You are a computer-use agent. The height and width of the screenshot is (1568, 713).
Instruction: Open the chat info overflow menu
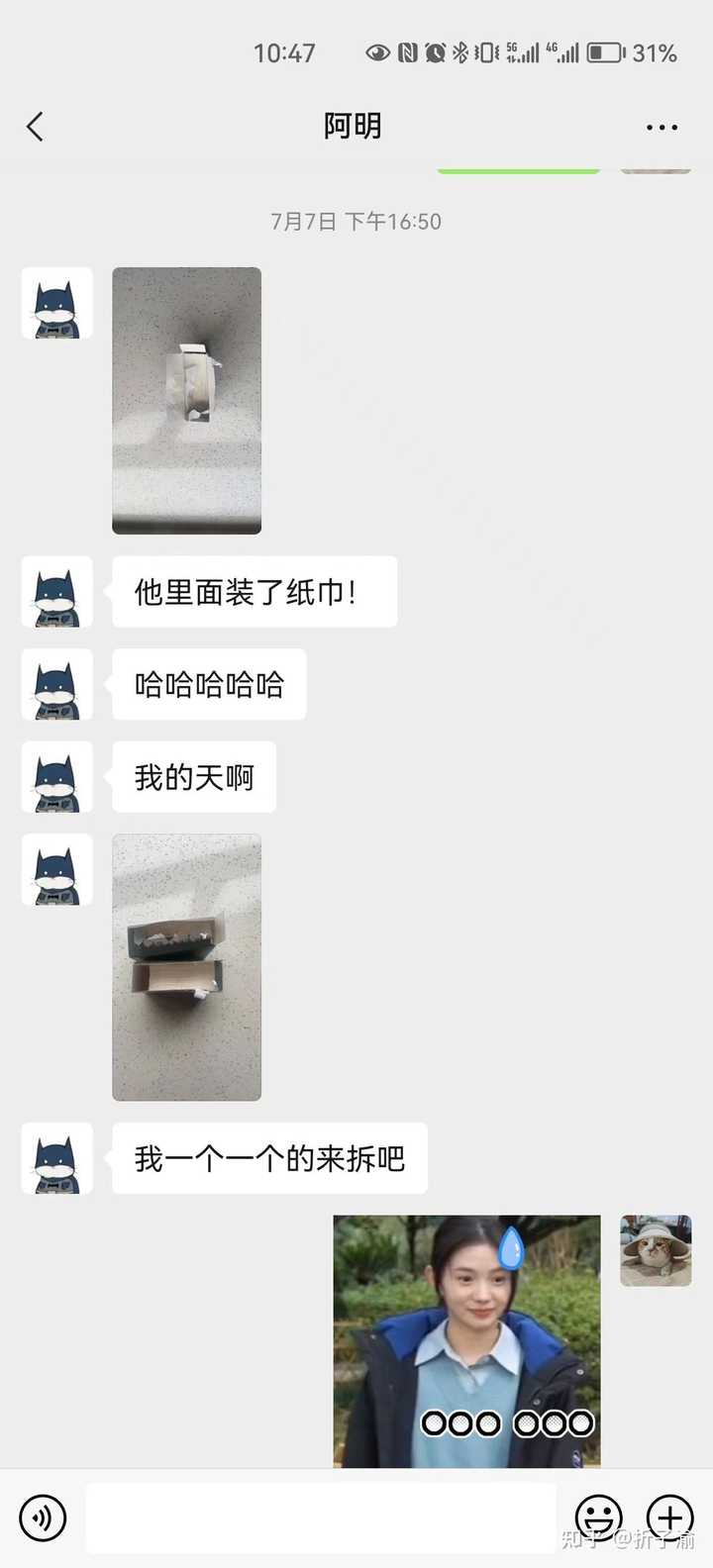[x=662, y=128]
